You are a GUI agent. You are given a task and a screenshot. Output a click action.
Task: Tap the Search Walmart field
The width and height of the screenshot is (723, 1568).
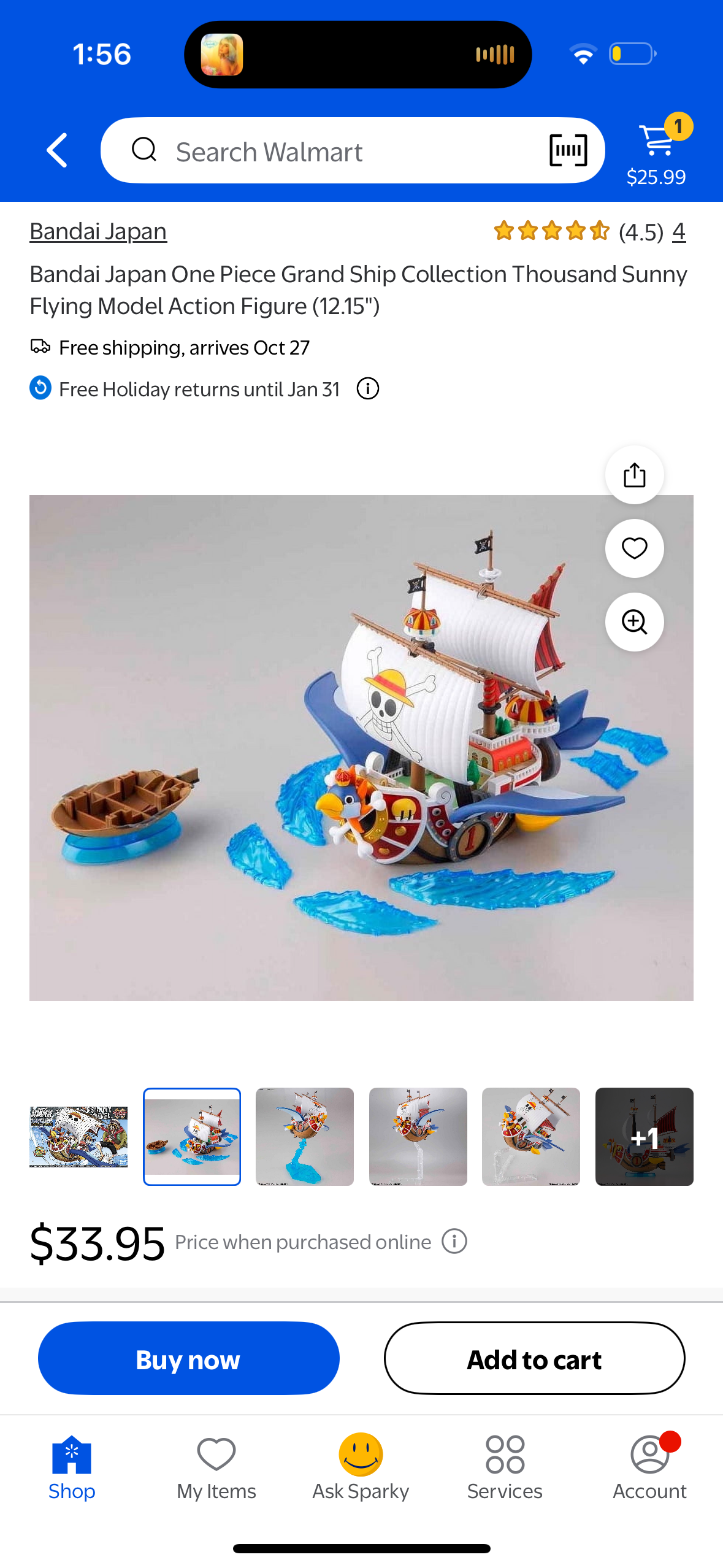tap(331, 152)
